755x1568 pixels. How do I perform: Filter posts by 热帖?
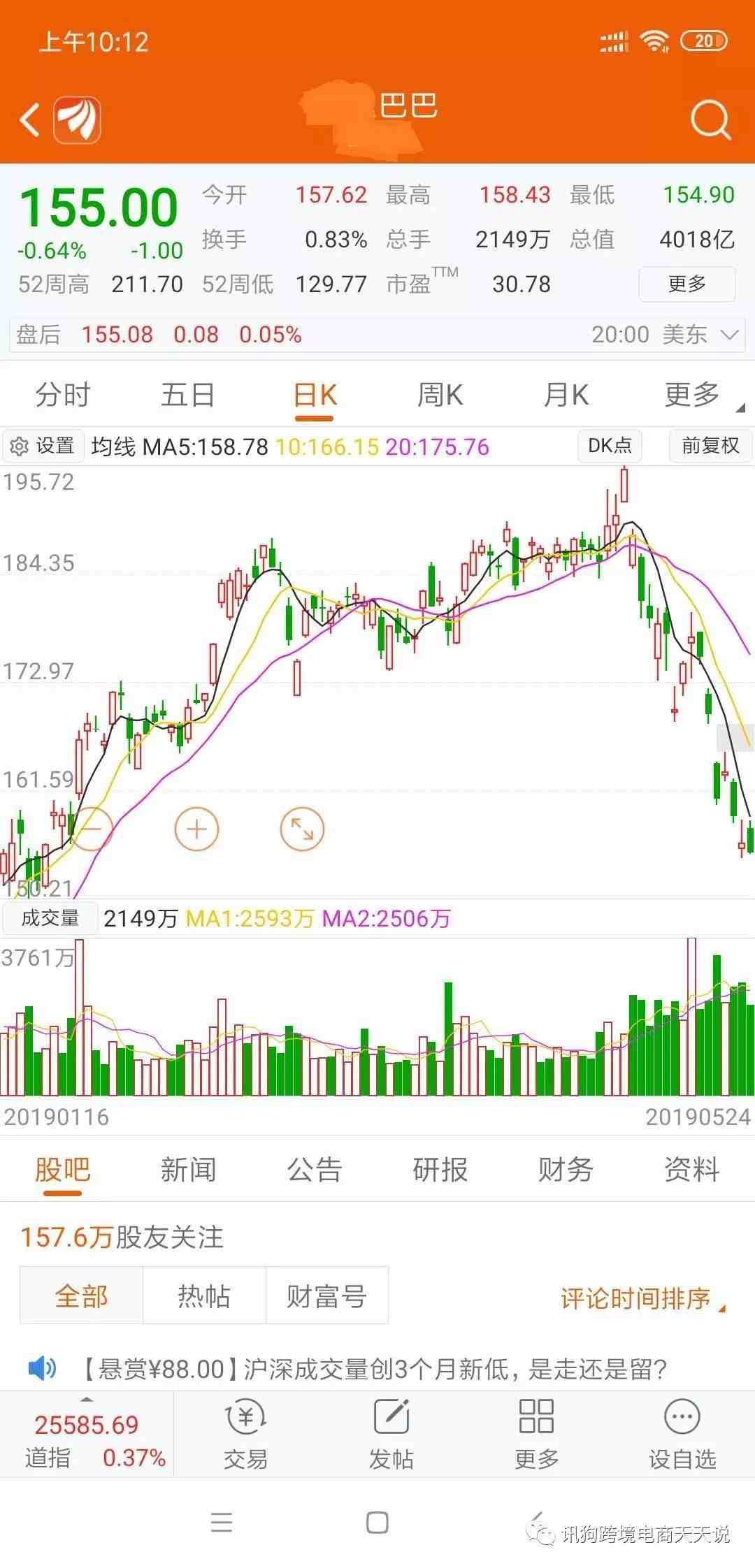coord(204,1295)
